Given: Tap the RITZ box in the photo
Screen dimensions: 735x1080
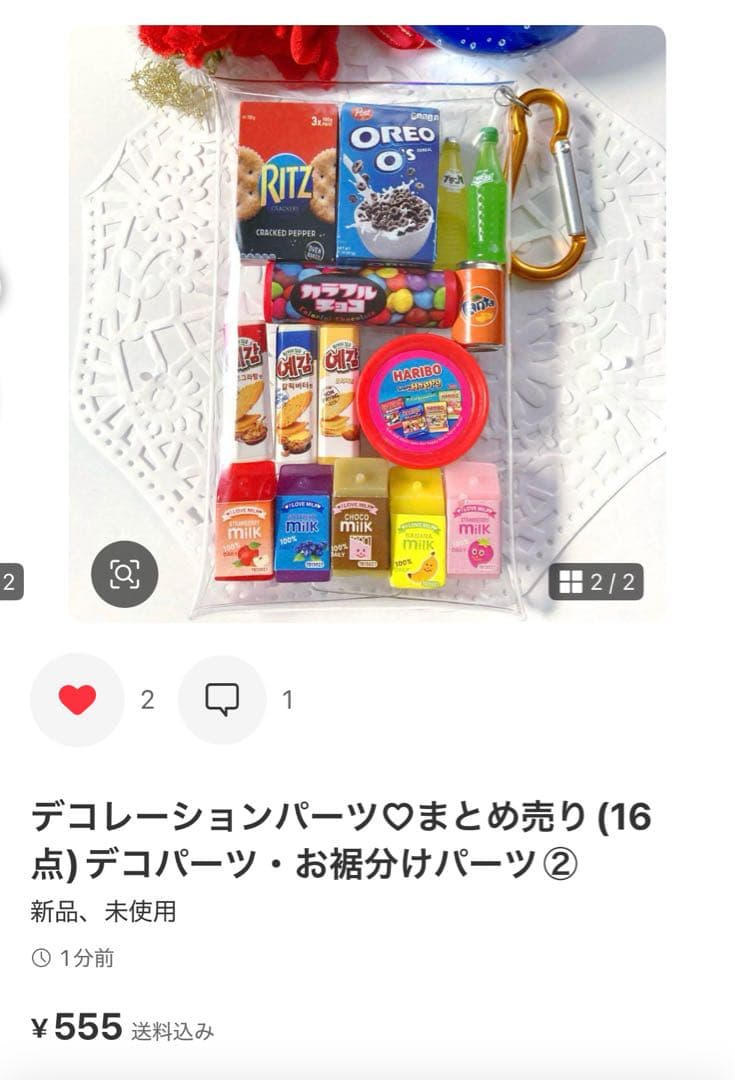Looking at the screenshot, I should [290, 178].
